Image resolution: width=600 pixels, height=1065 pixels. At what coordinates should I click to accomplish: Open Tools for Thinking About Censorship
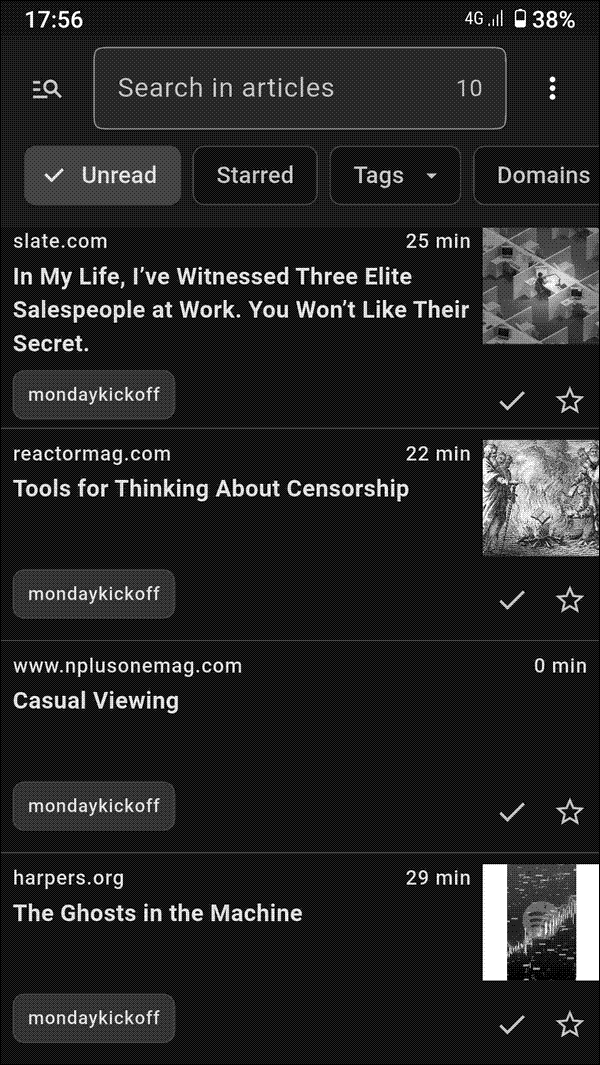211,489
